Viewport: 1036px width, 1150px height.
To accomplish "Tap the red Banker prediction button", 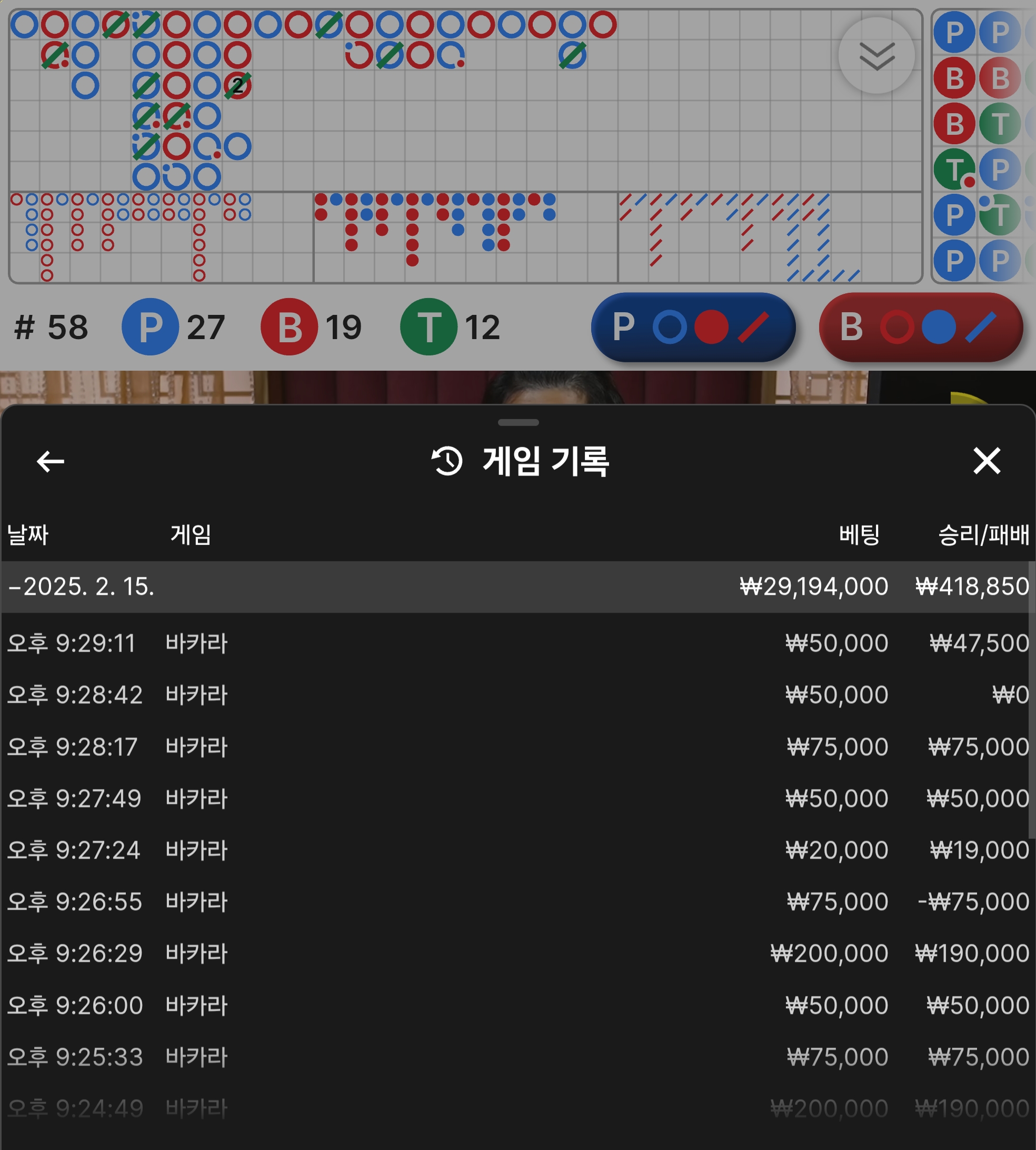I will coord(920,328).
